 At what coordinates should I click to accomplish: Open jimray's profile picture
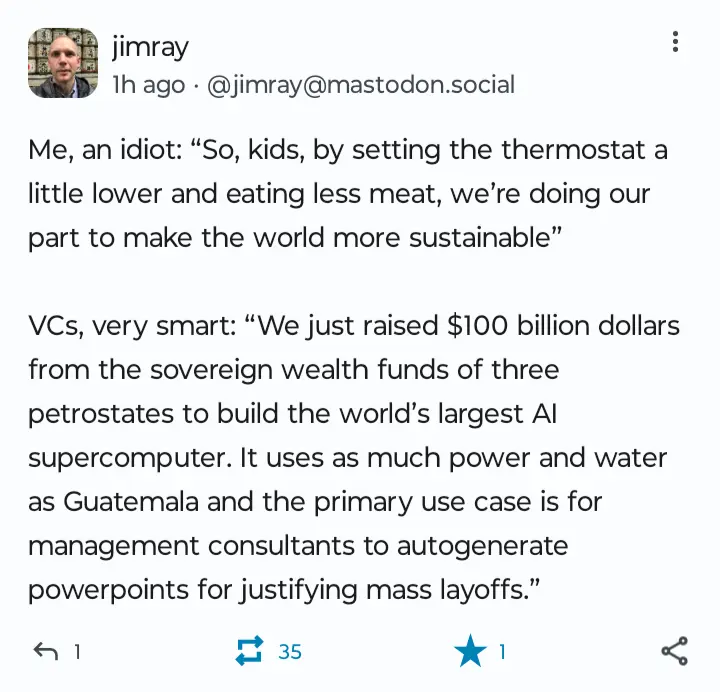click(63, 63)
